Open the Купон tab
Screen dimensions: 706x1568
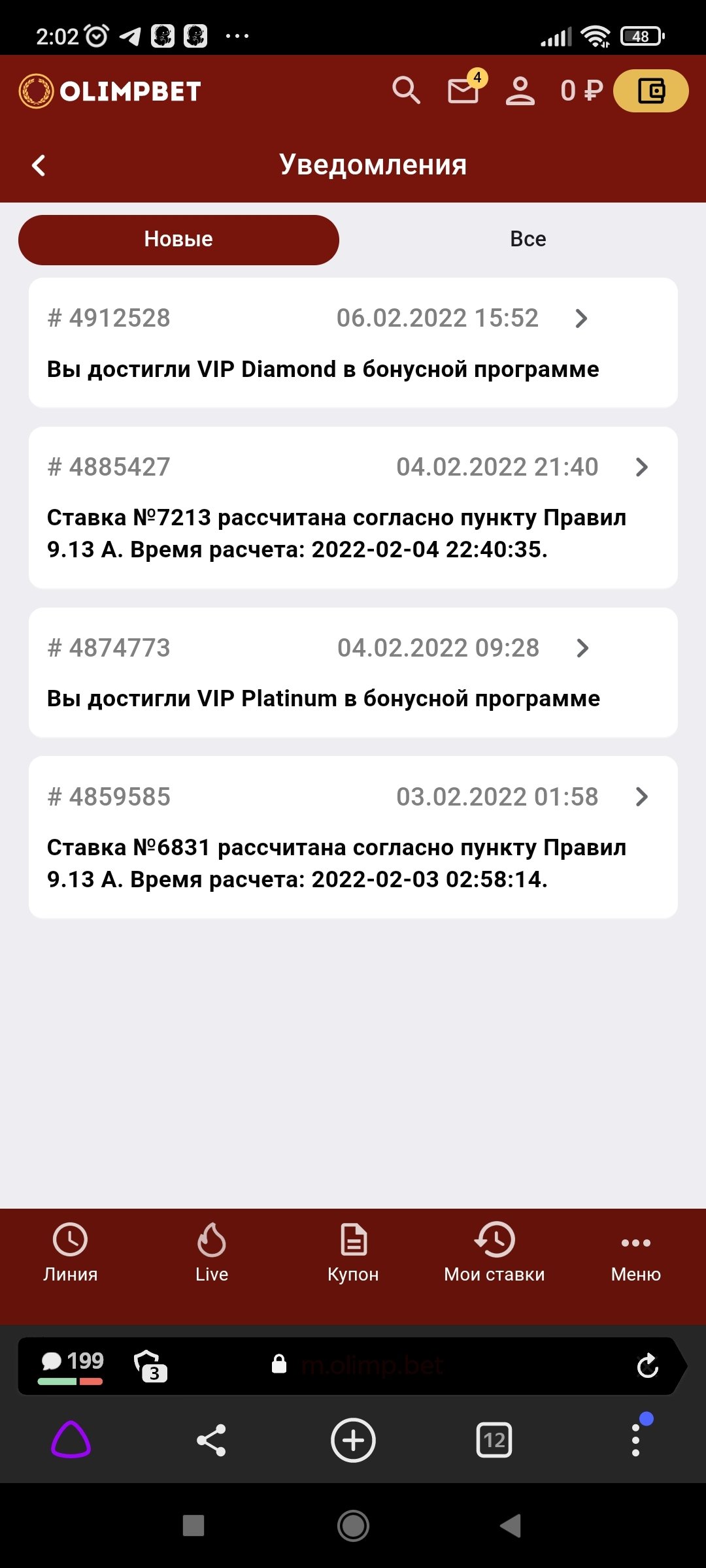353,1252
